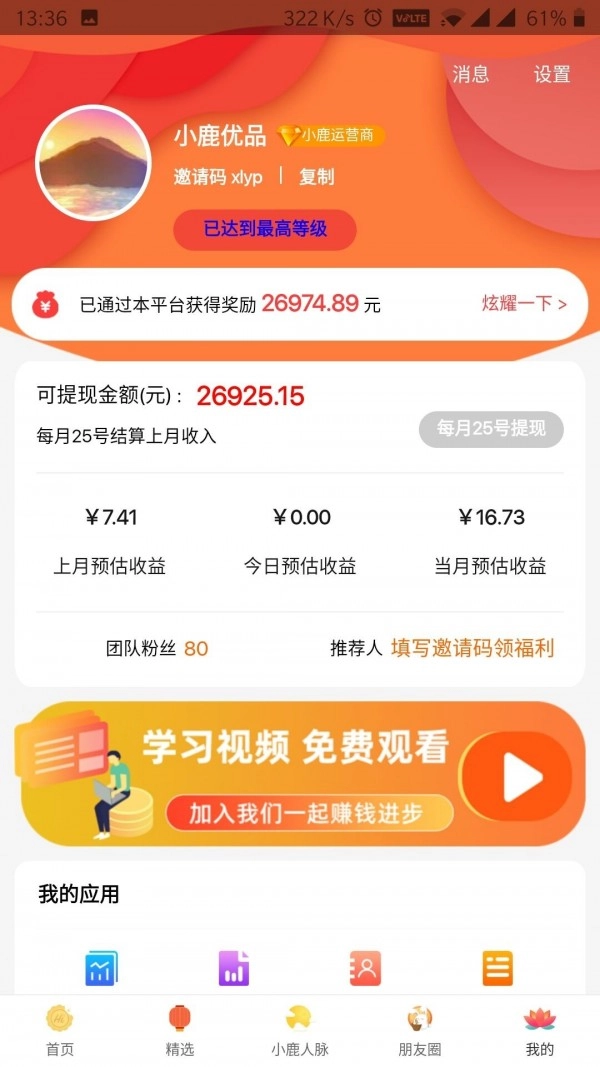Switch to the 精选 tab

(x=180, y=1031)
